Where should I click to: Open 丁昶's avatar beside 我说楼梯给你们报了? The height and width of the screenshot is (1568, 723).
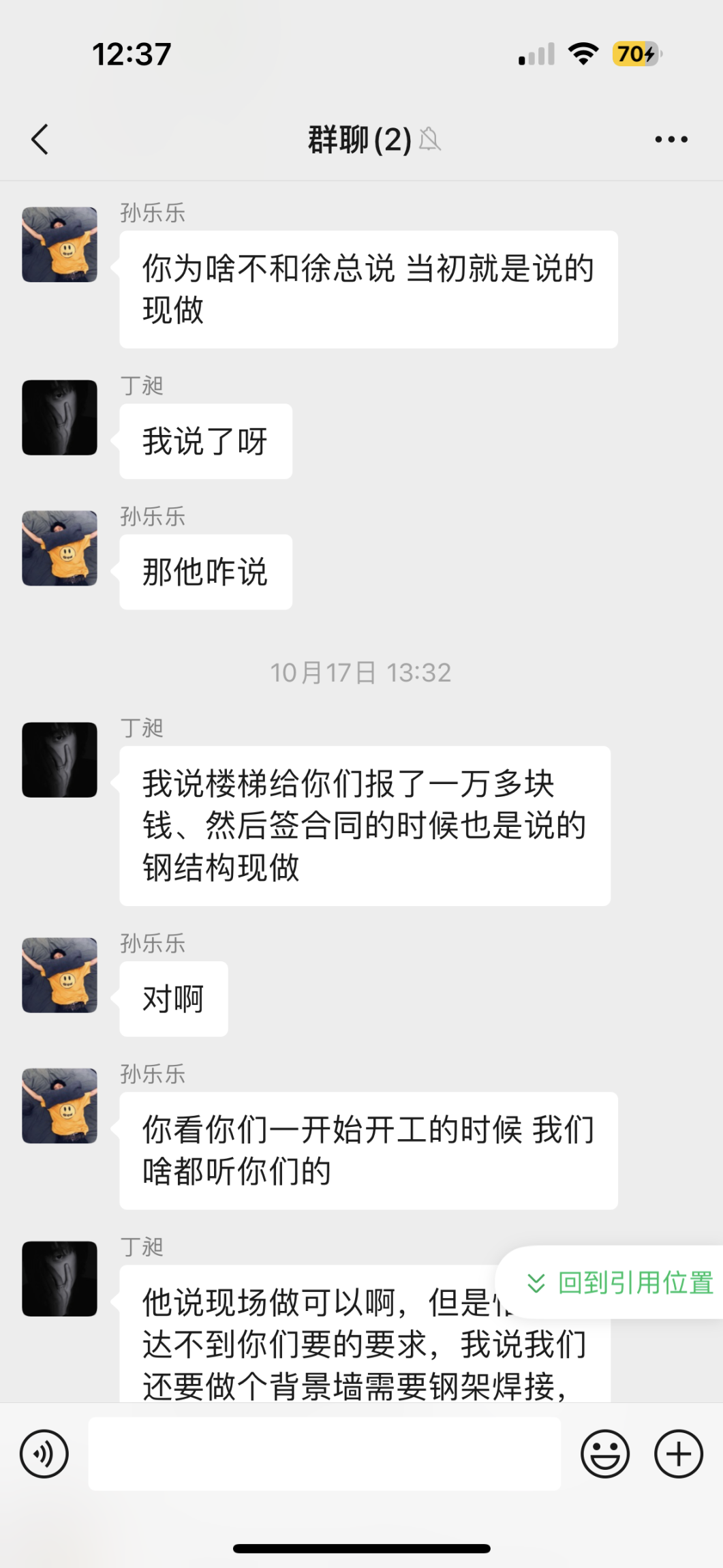[60, 760]
